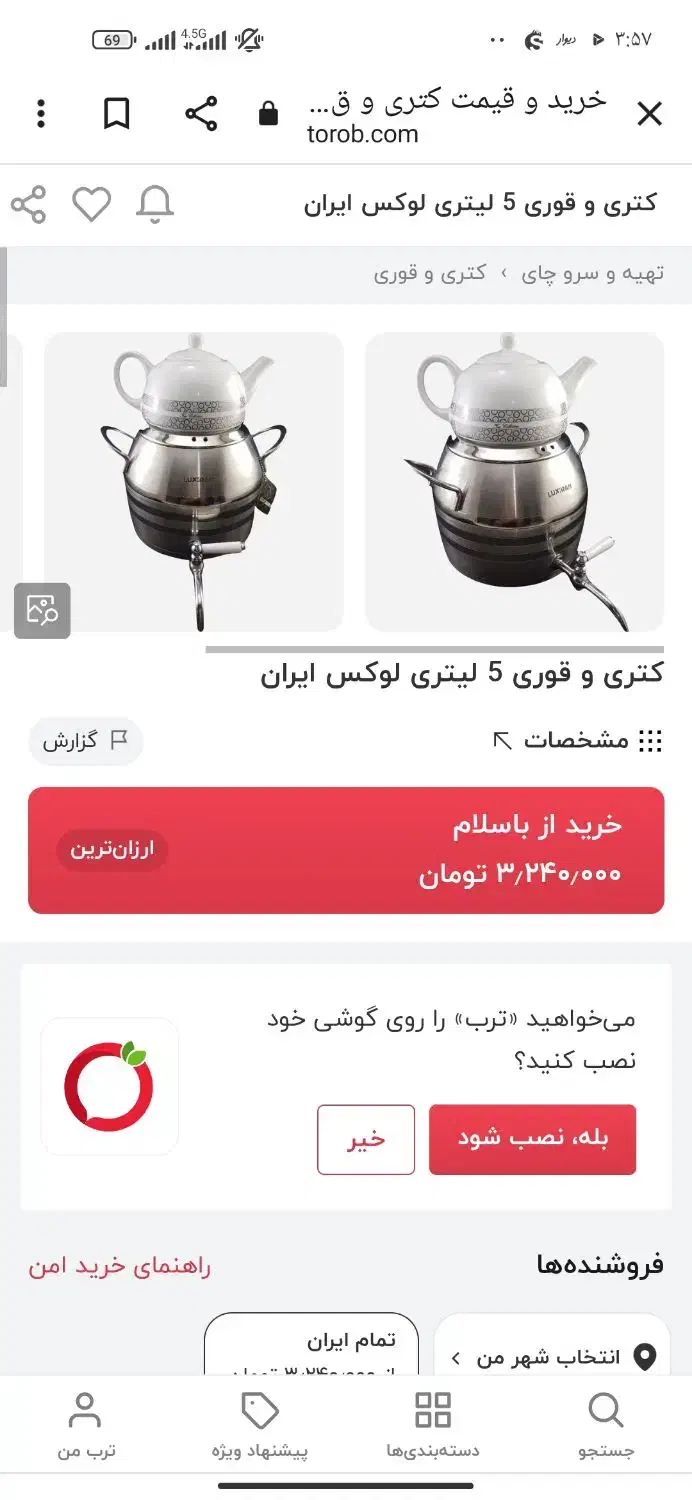
Task: Confirm installing Torob with بله، نصب شود
Action: click(x=532, y=1139)
